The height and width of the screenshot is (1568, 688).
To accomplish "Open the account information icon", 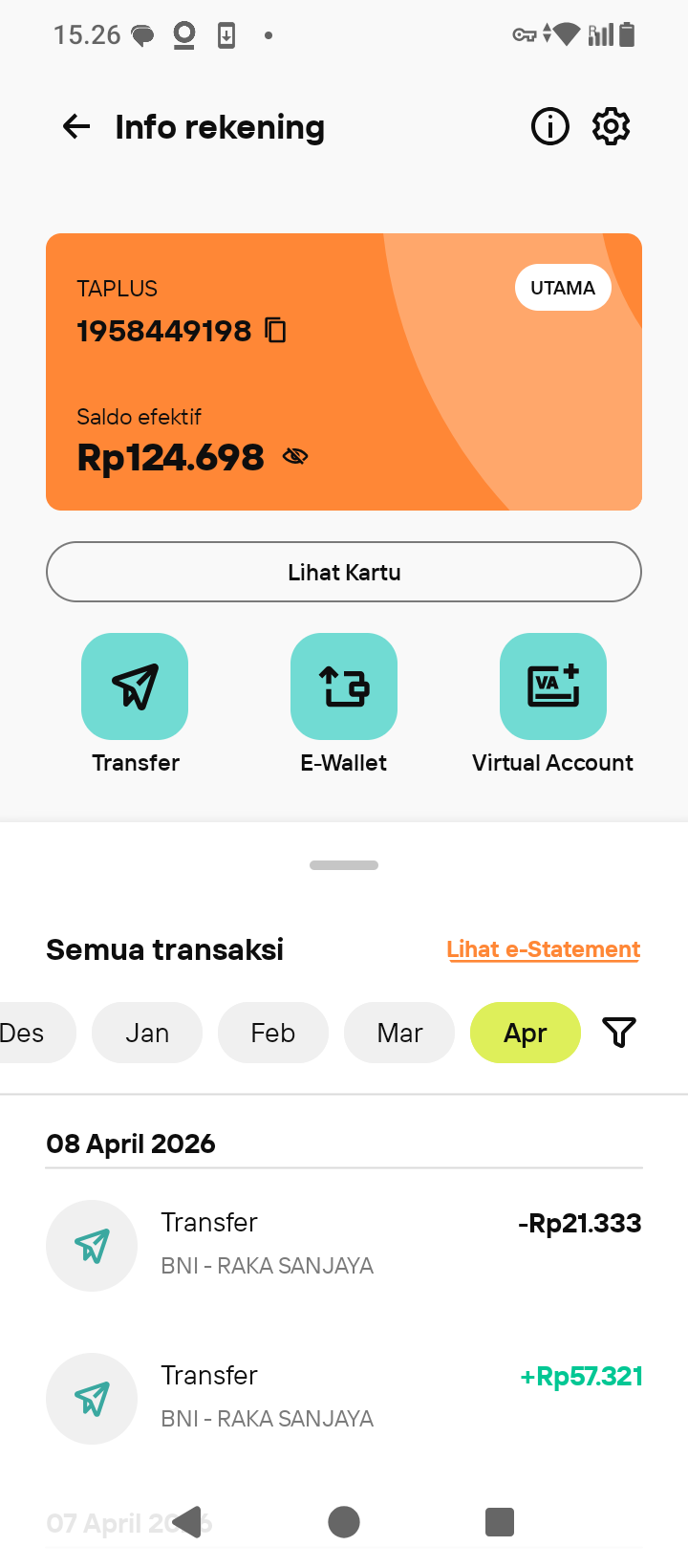I will 549,126.
